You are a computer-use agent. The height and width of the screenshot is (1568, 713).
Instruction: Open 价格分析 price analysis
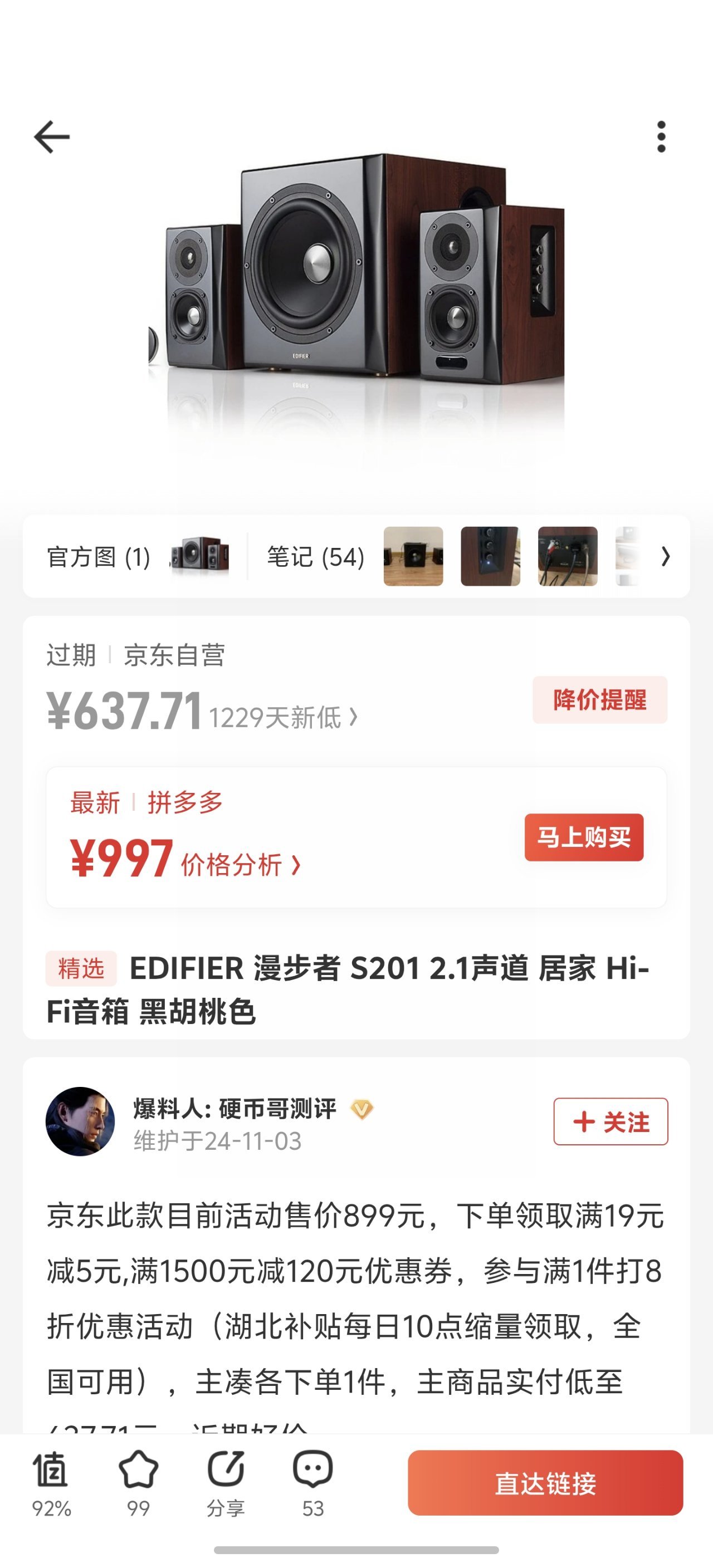241,865
